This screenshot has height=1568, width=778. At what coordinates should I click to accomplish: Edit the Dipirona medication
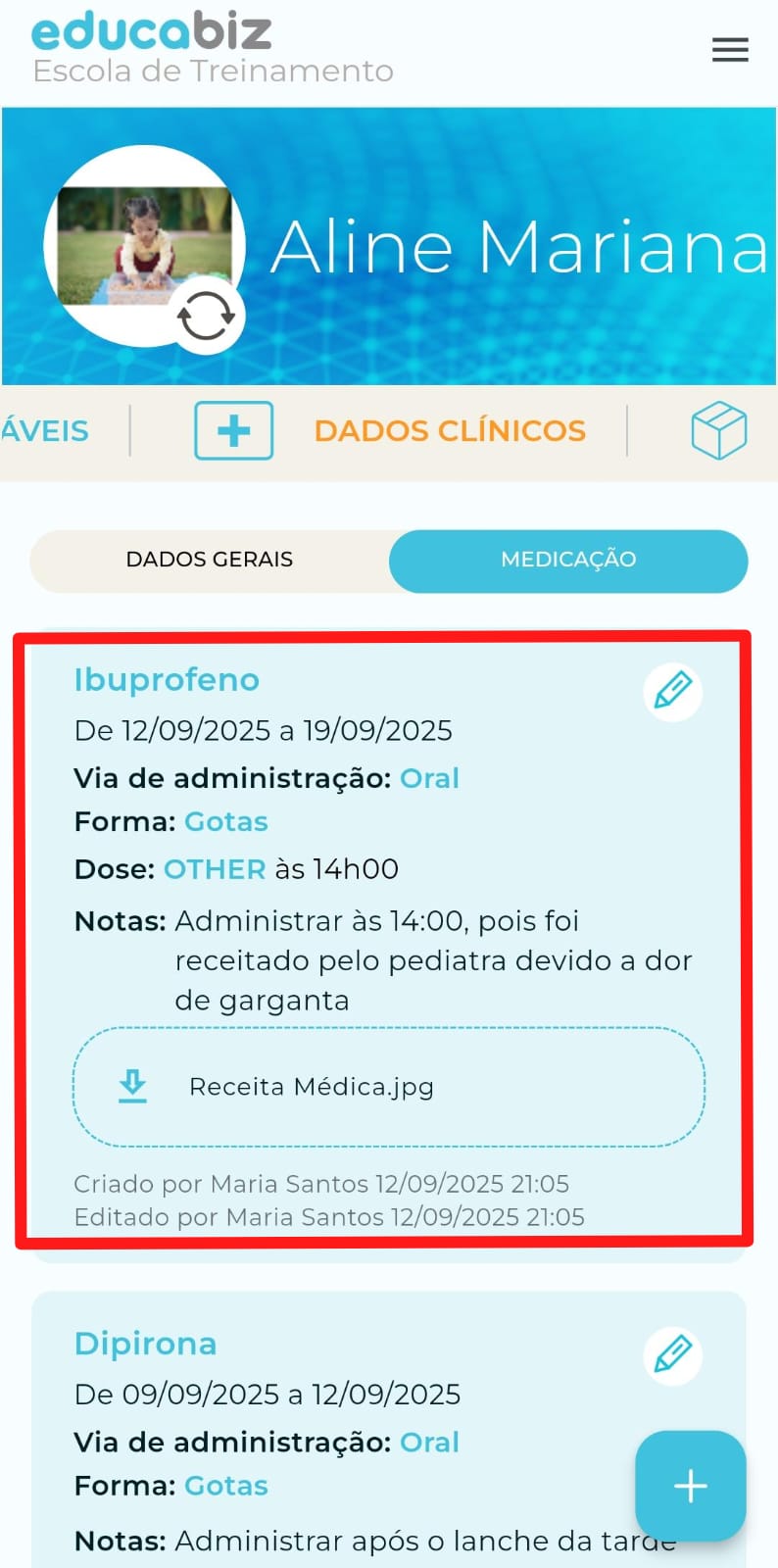click(672, 1354)
